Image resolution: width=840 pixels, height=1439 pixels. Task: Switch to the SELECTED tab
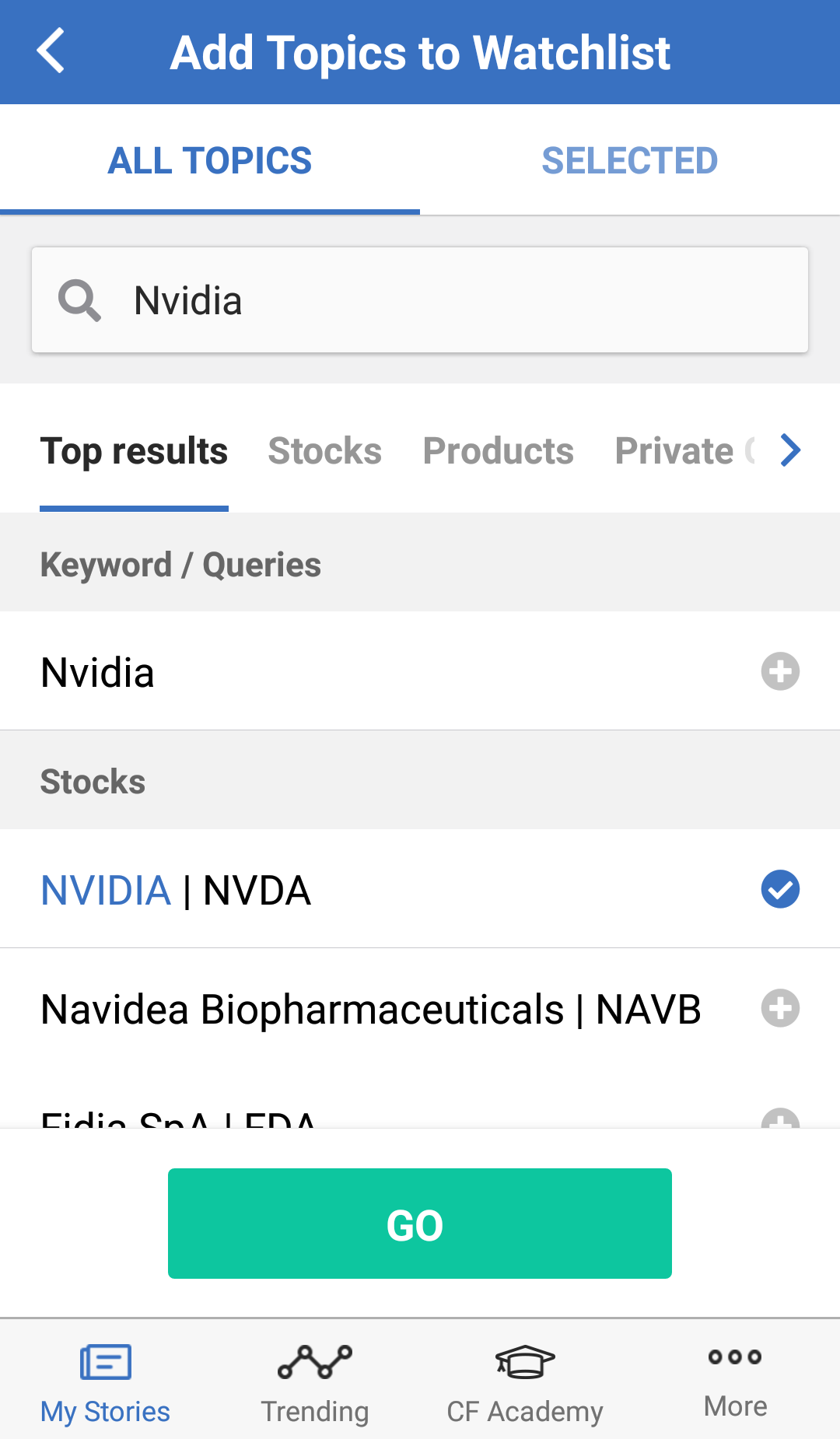(x=630, y=161)
